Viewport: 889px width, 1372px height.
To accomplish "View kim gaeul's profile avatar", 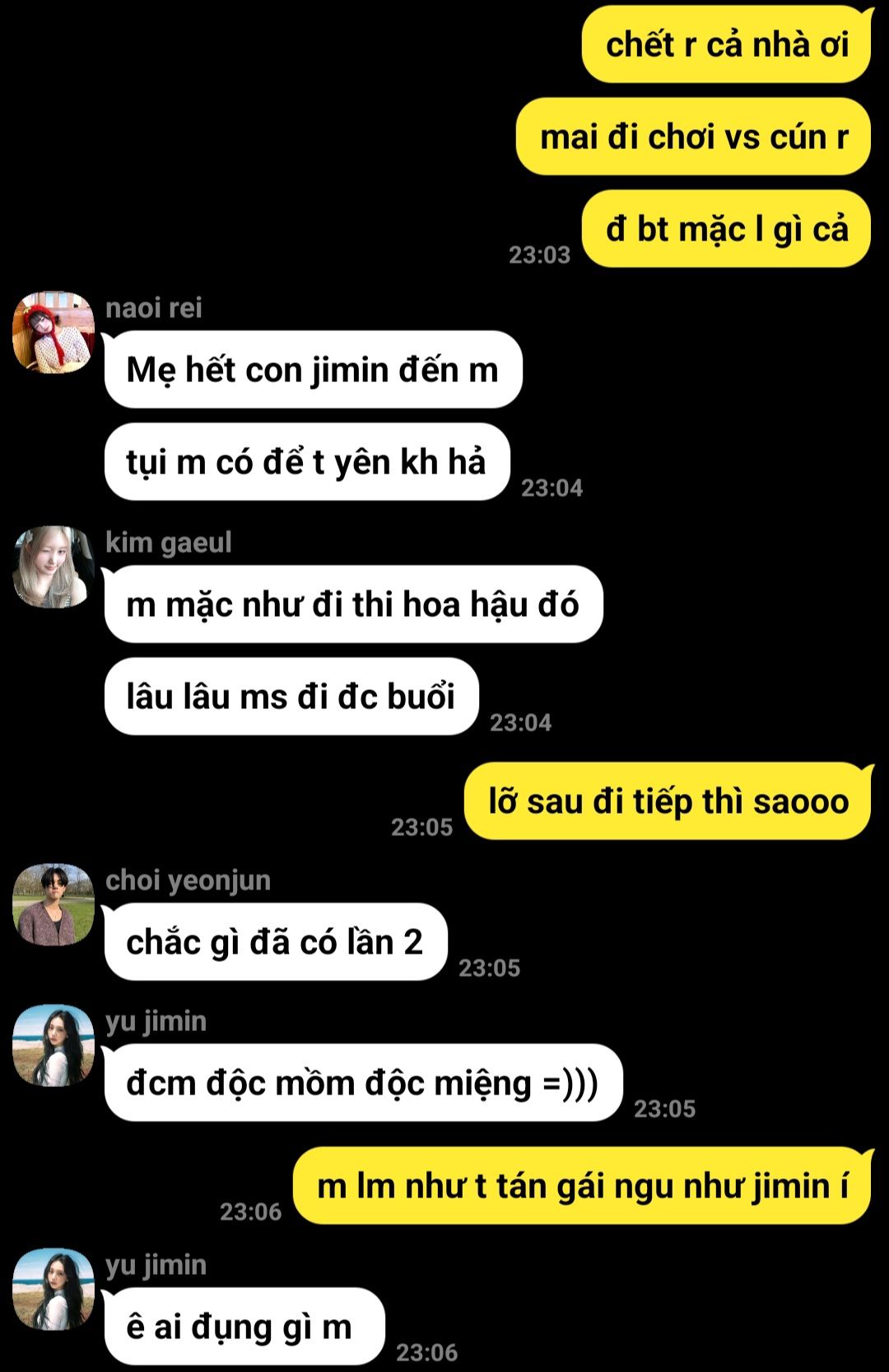I will [x=53, y=567].
